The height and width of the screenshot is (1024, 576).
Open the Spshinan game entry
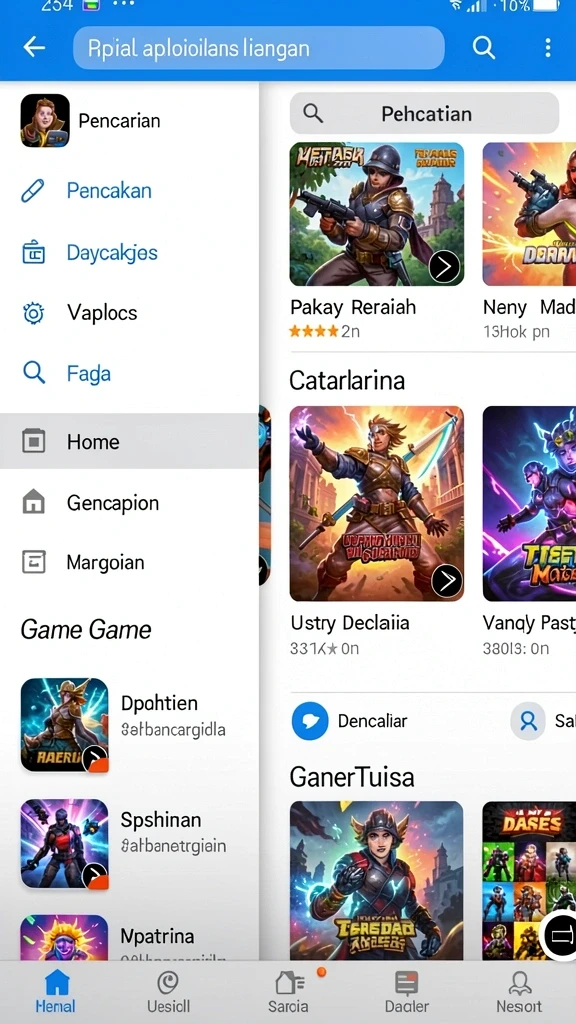click(129, 844)
